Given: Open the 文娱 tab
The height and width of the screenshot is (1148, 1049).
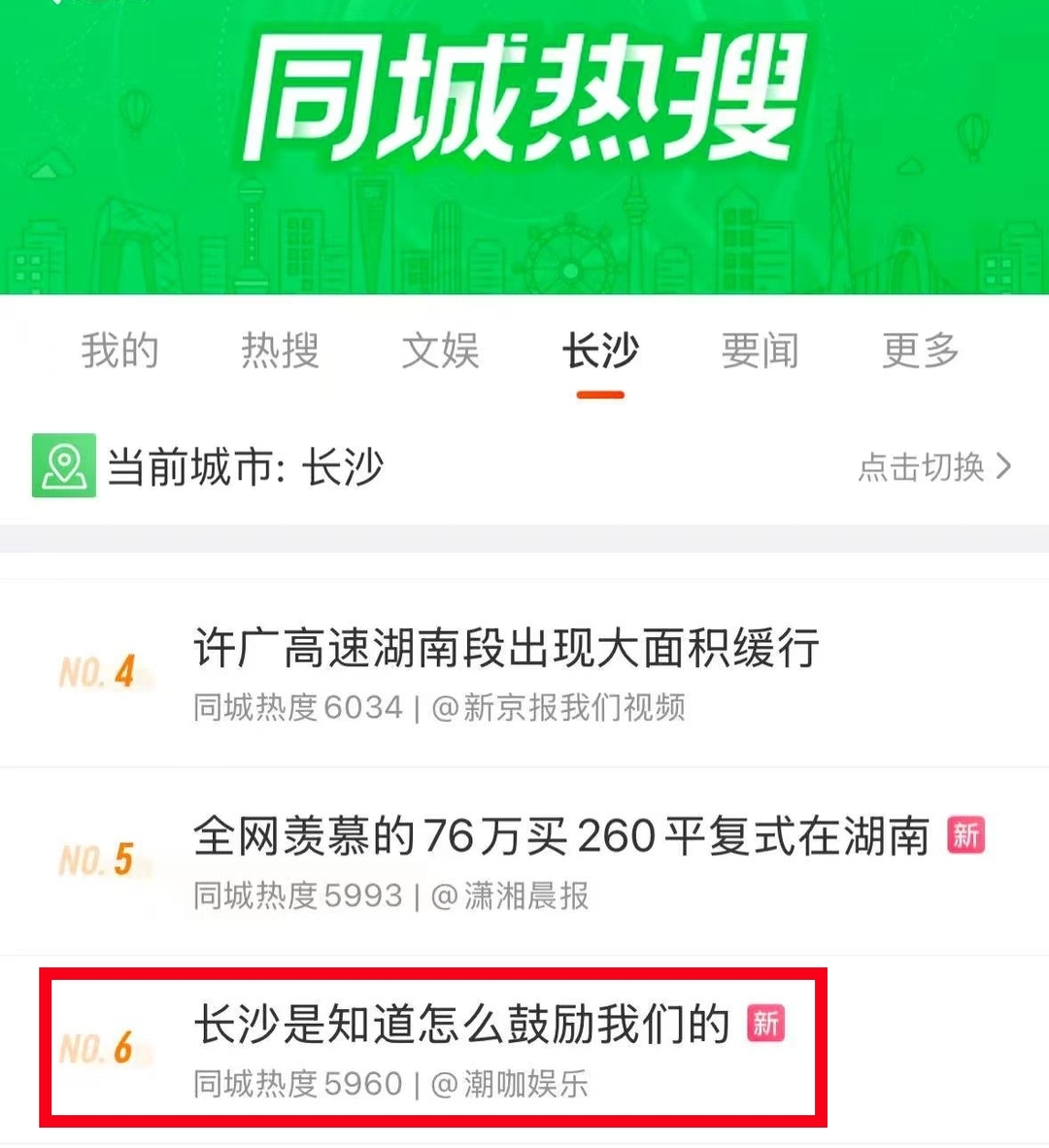Looking at the screenshot, I should click(440, 351).
